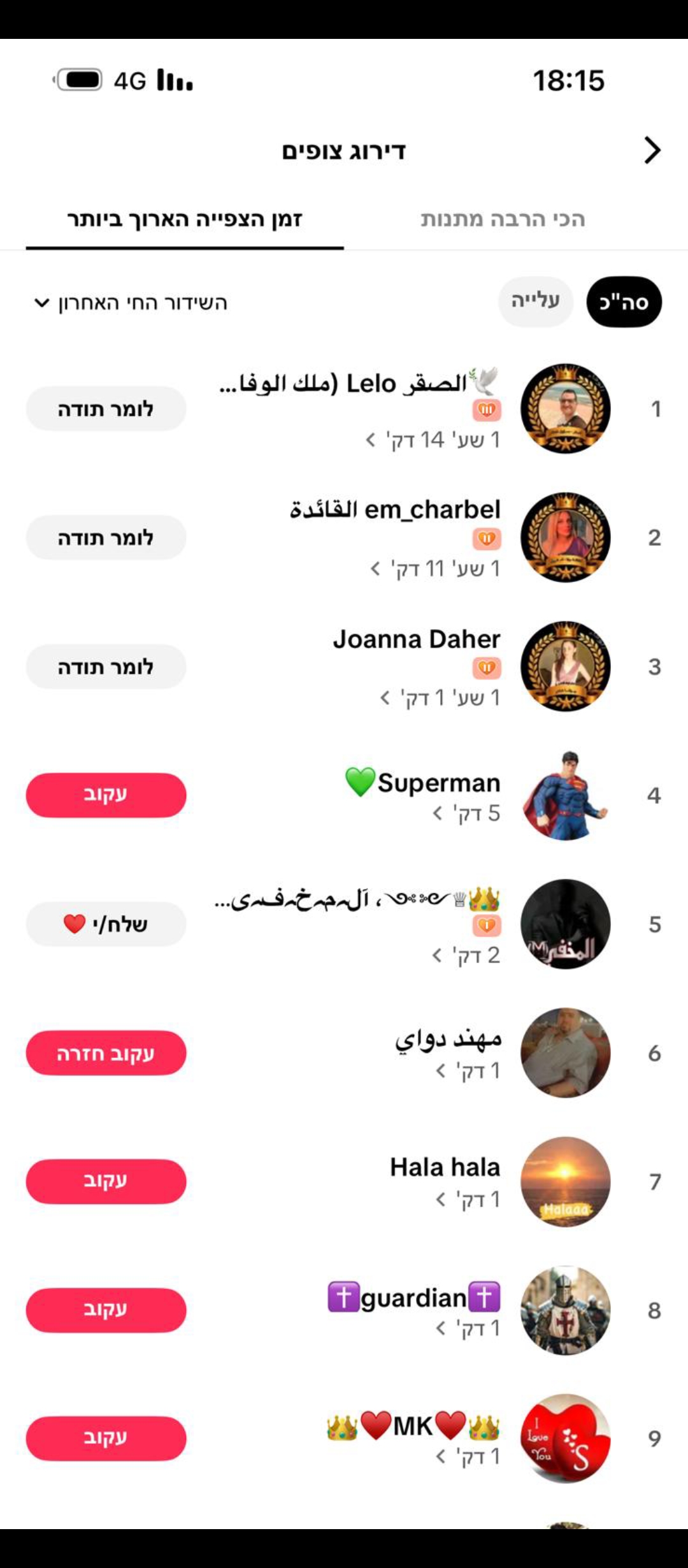
Task: Go back using the header arrow
Action: [x=652, y=150]
